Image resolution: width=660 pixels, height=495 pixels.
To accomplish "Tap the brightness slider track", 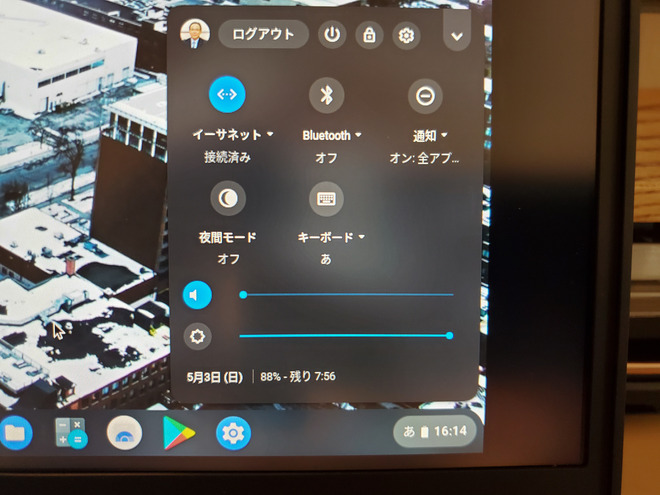I will (x=345, y=336).
